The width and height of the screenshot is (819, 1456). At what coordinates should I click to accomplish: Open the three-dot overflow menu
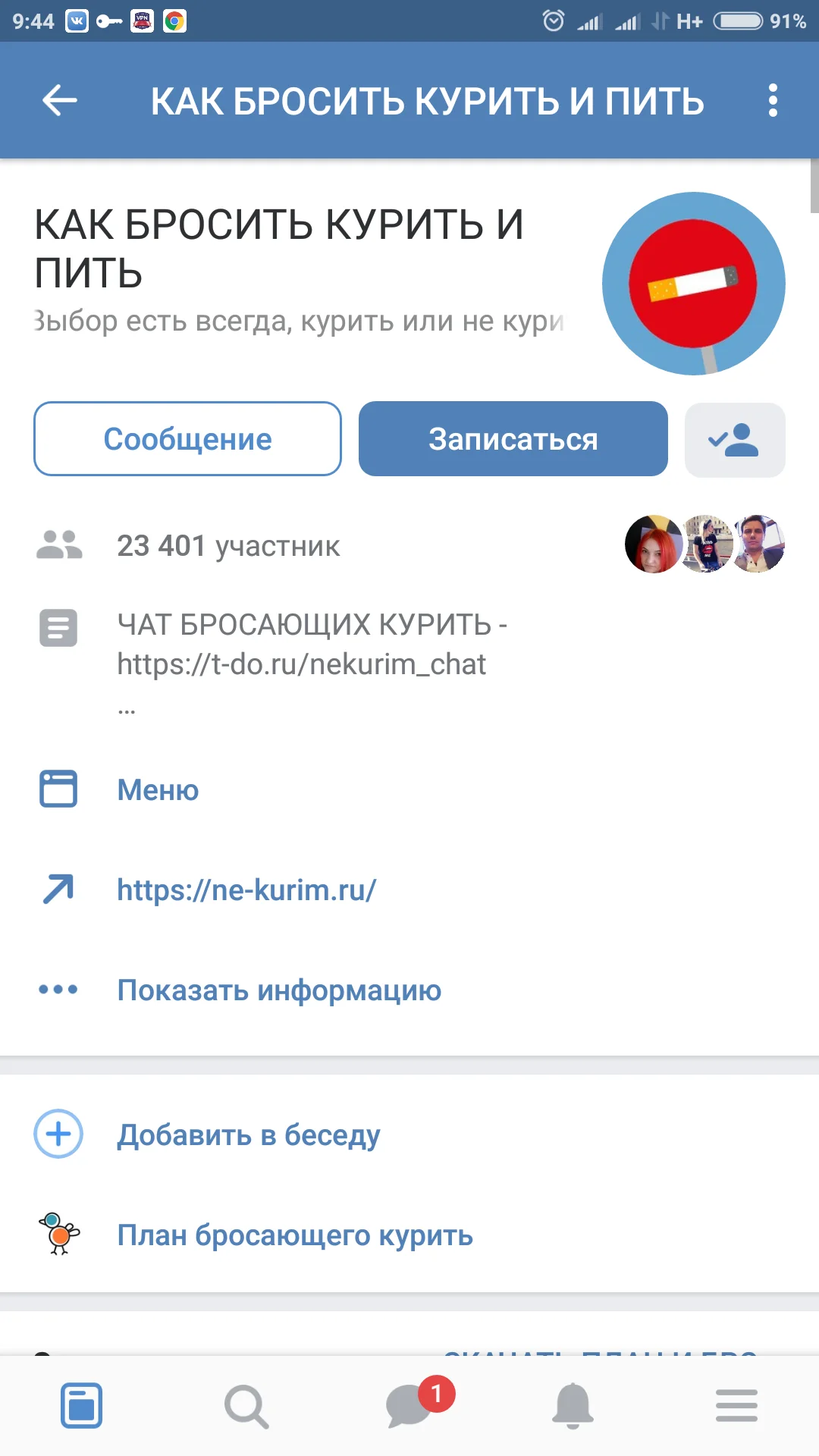point(773,99)
